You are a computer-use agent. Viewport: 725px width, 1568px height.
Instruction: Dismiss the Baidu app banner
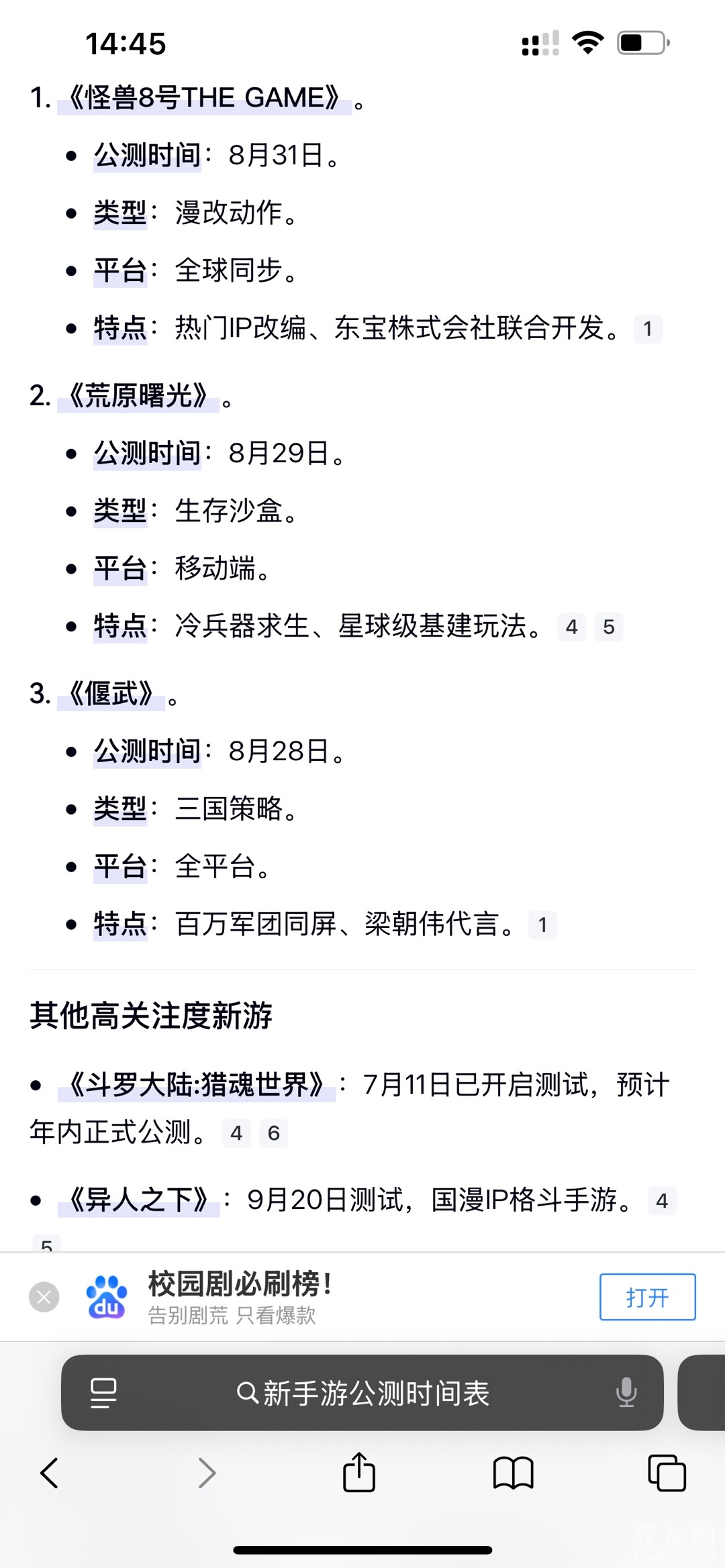(44, 1298)
